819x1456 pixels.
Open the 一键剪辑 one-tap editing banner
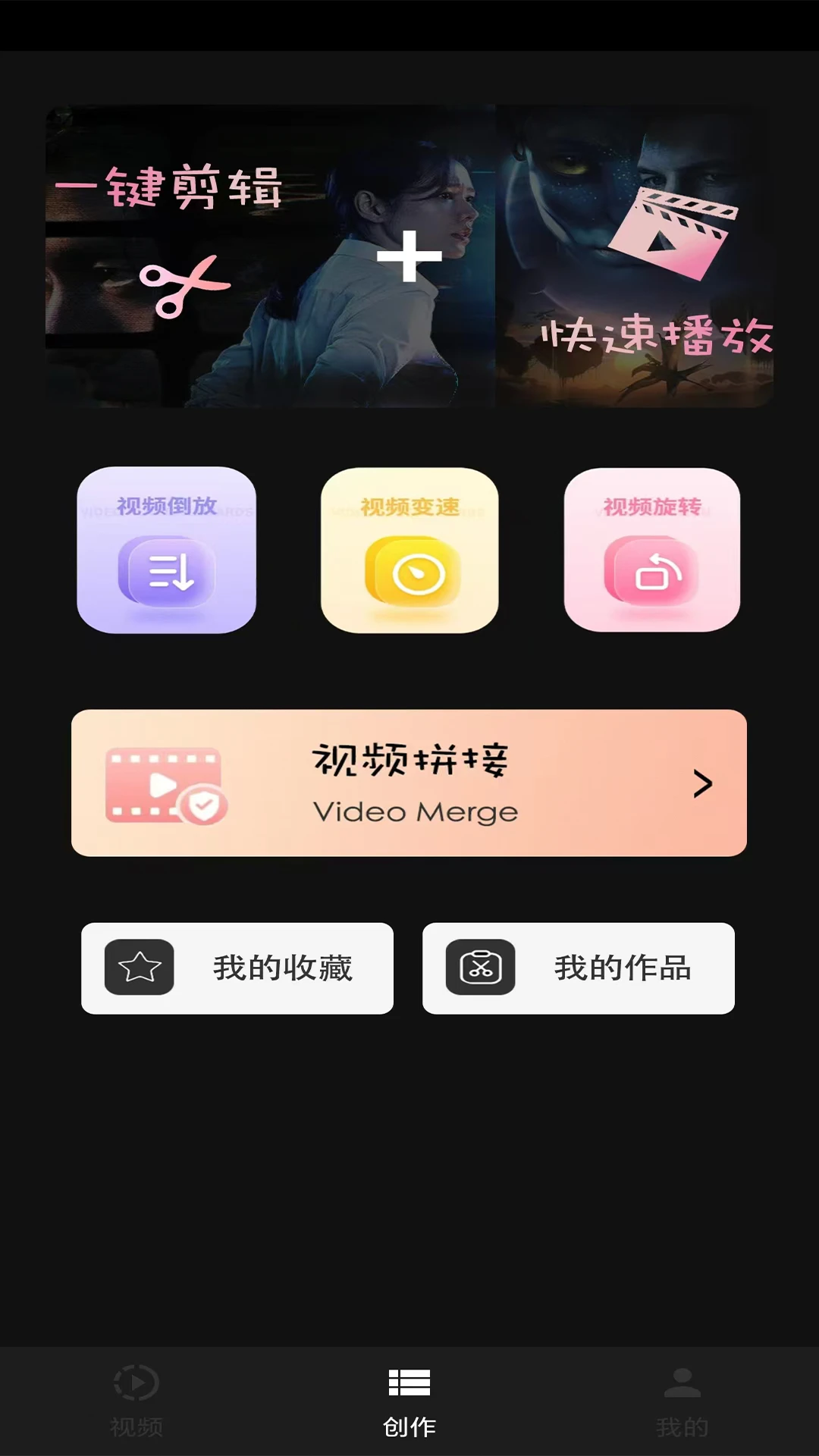tap(227, 256)
